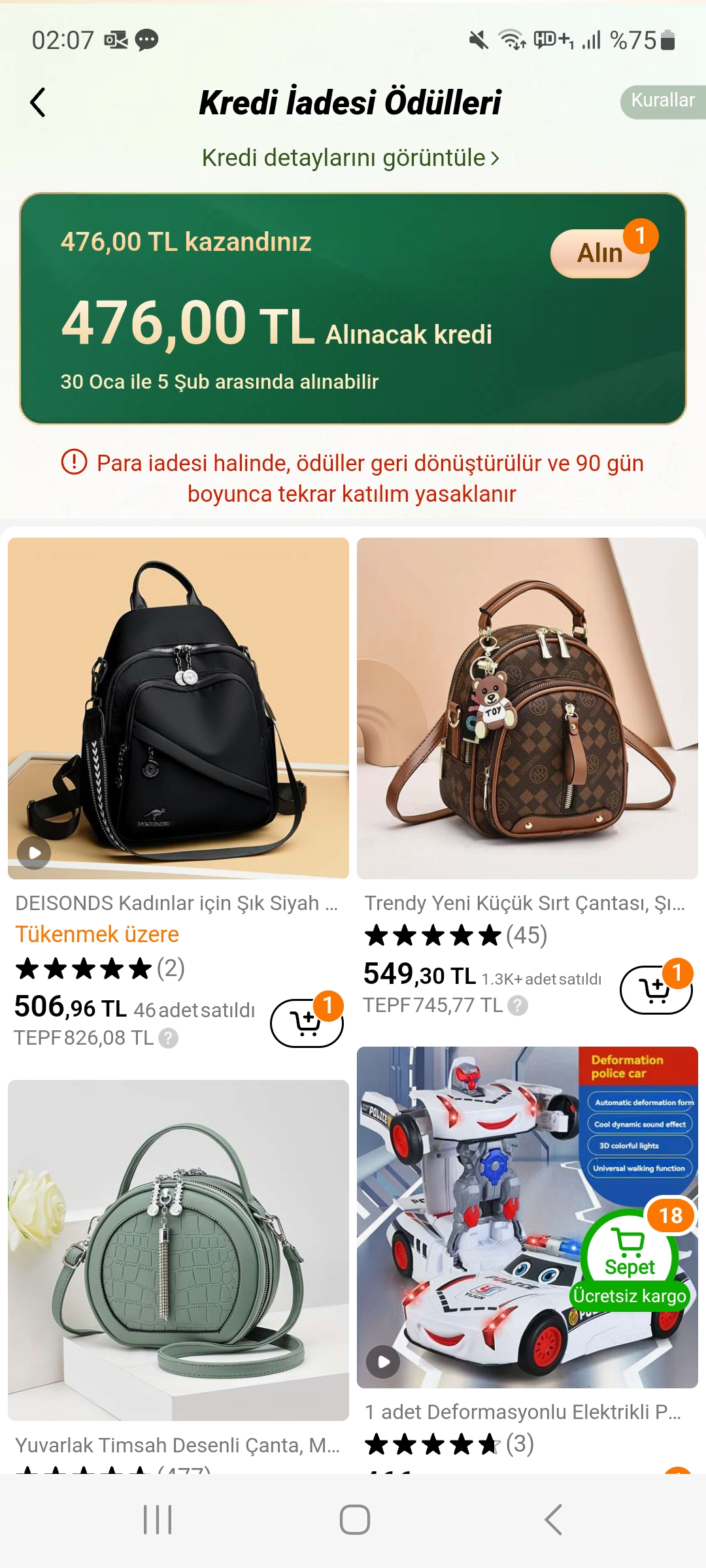
Task: Open the system recent apps button
Action: [158, 1520]
